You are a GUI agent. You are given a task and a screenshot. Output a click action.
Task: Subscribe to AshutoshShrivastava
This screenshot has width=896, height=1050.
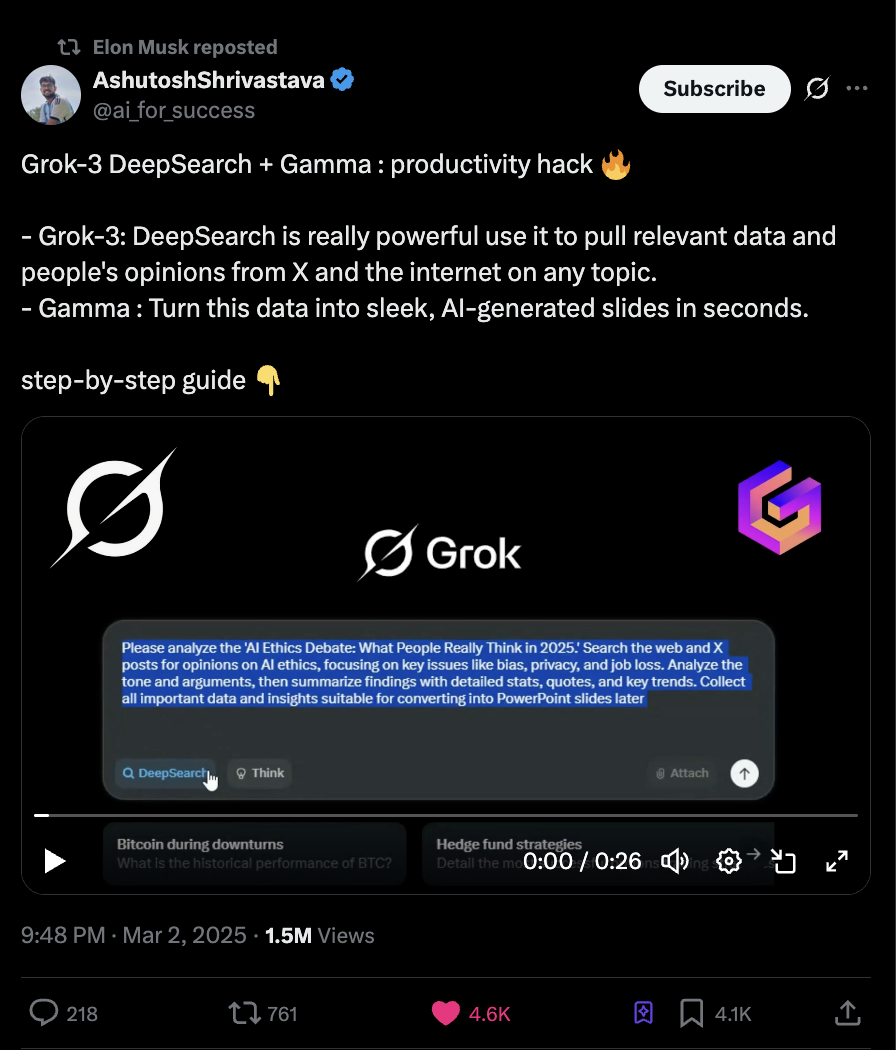coord(714,89)
